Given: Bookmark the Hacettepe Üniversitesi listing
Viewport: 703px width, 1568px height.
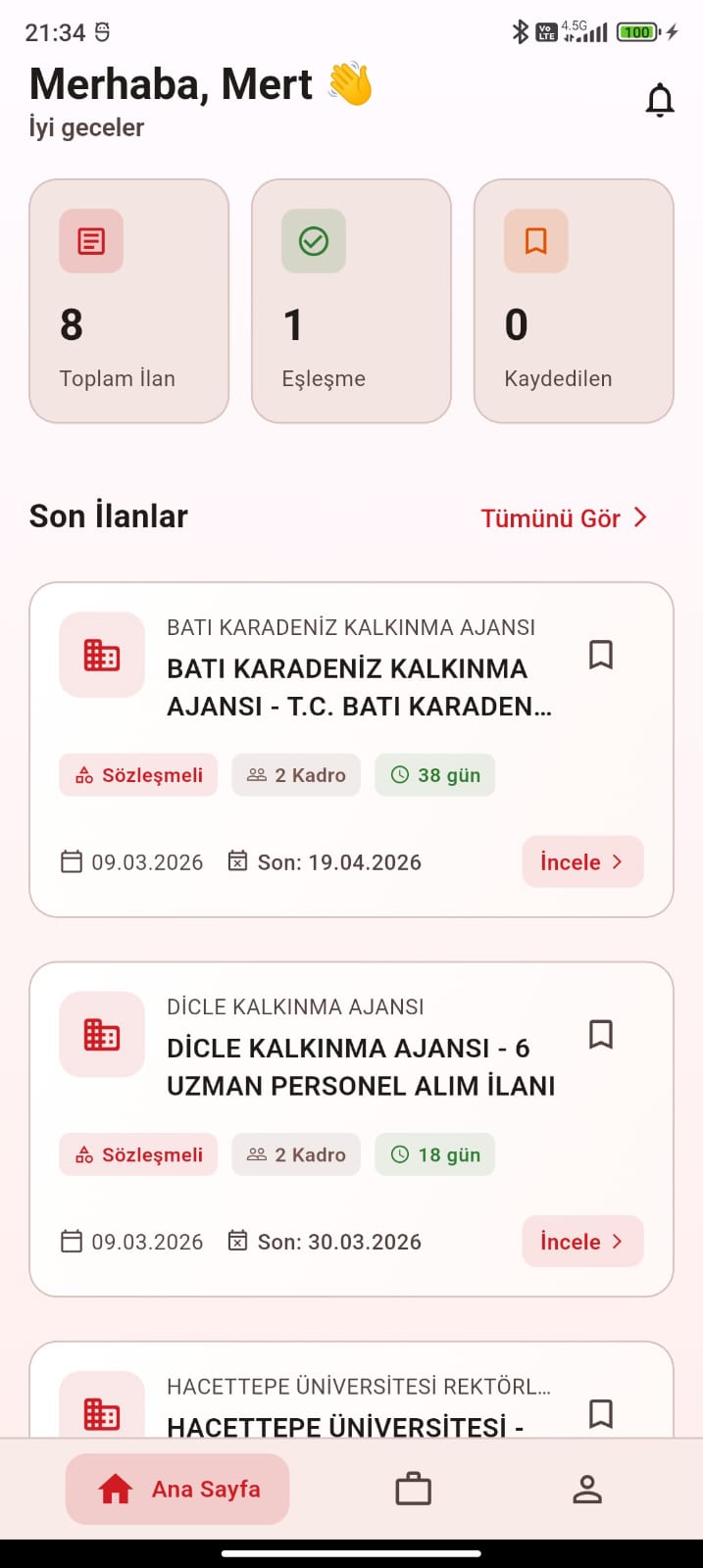Looking at the screenshot, I should coord(600,1413).
